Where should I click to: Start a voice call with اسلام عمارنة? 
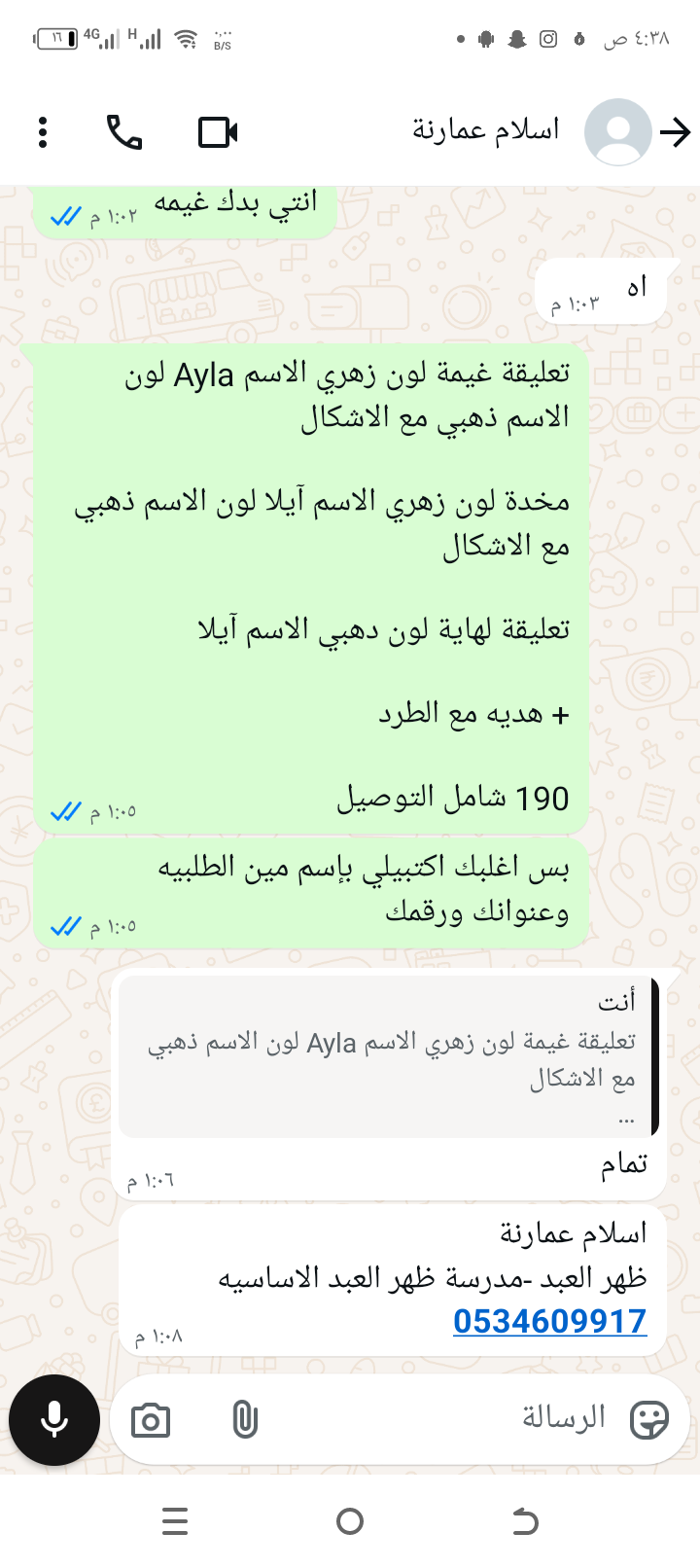[124, 132]
